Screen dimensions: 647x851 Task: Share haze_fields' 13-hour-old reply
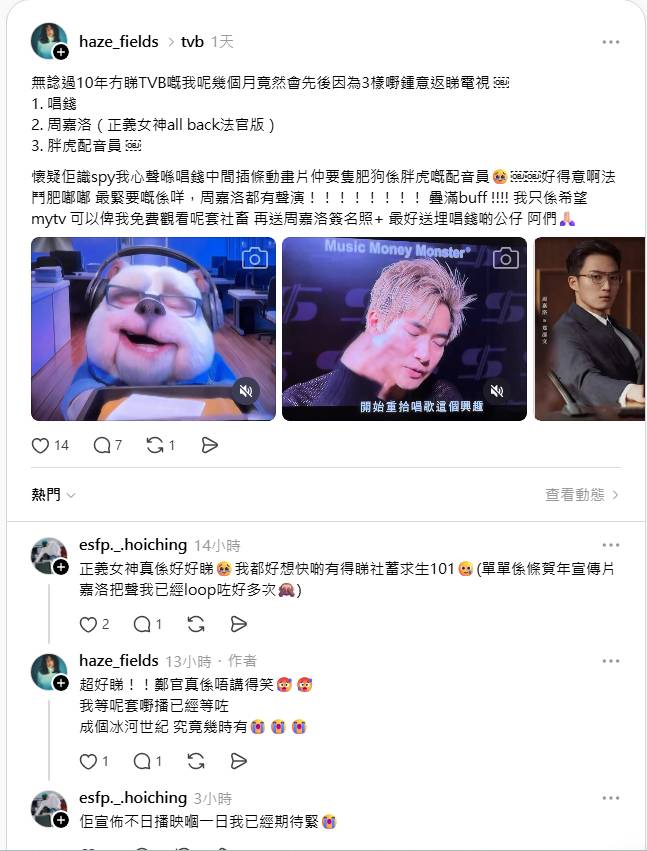pos(238,761)
